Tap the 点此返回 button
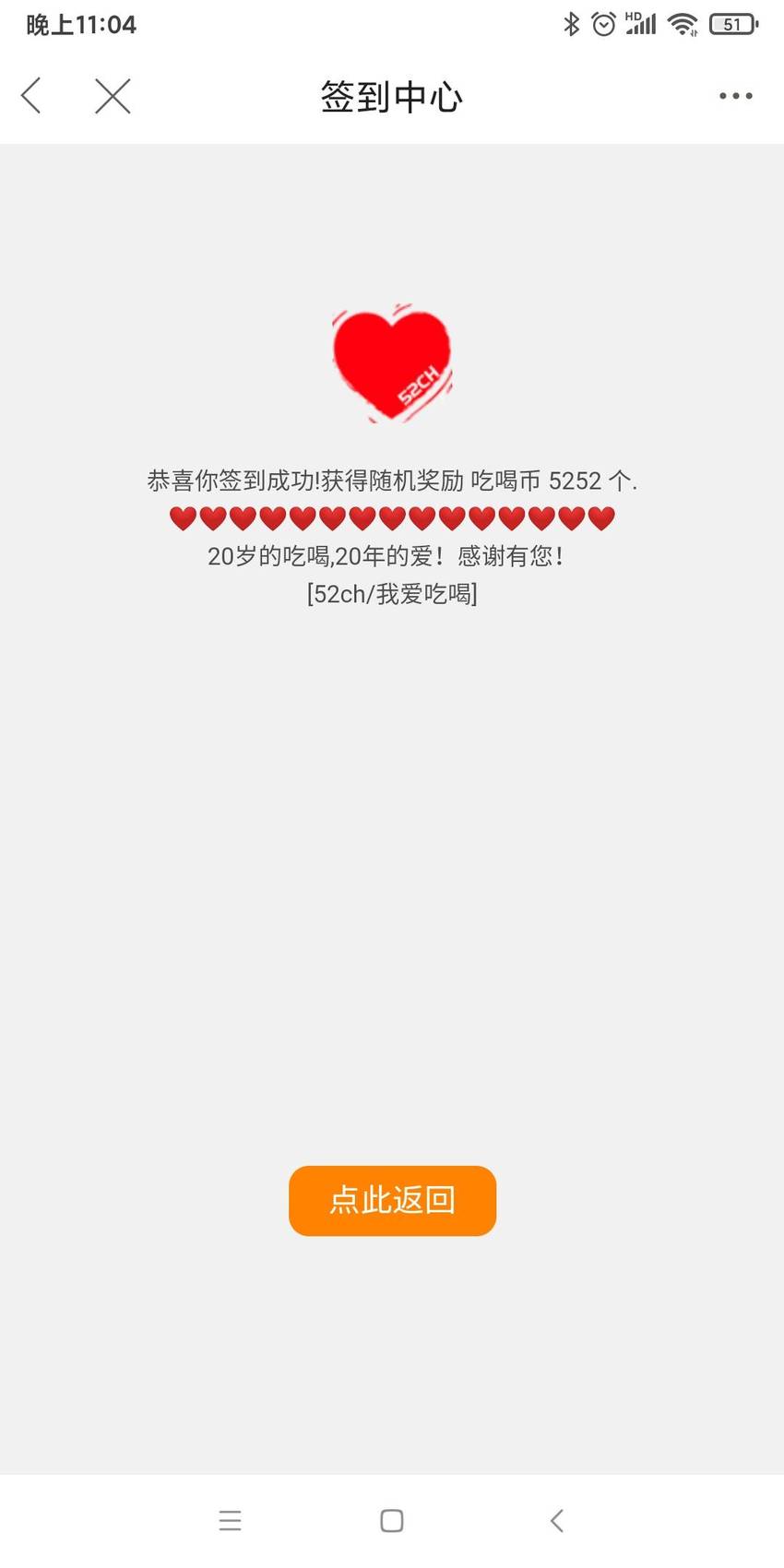Image resolution: width=784 pixels, height=1568 pixels. pos(392,1200)
